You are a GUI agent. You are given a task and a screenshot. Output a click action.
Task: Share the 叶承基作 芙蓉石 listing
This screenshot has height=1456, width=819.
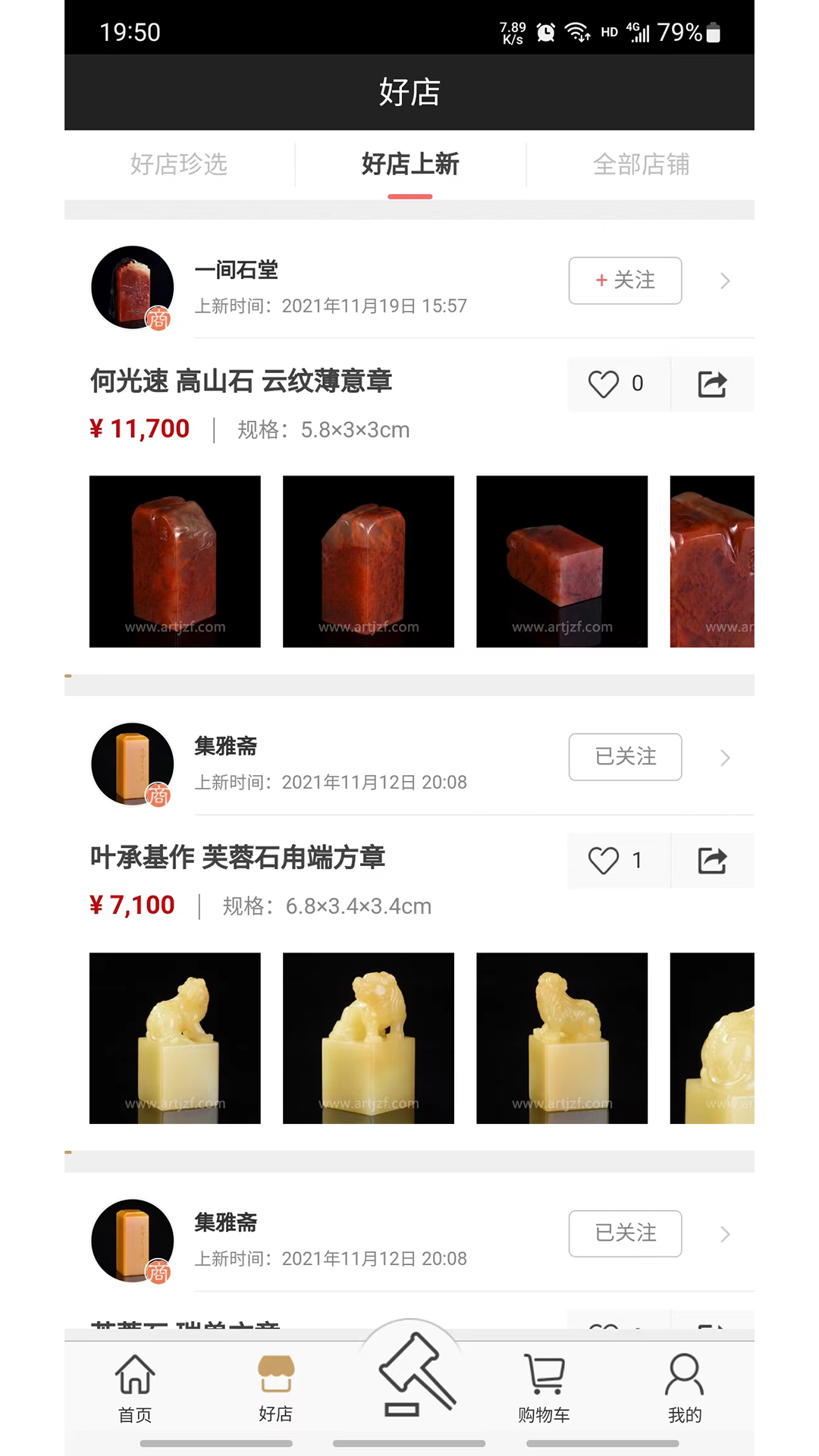[x=711, y=860]
